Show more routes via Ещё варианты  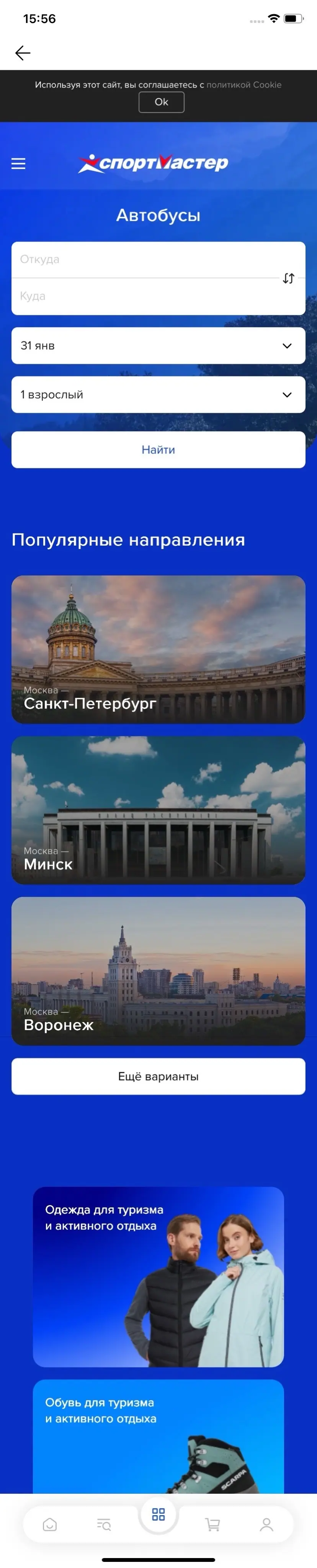(158, 1076)
